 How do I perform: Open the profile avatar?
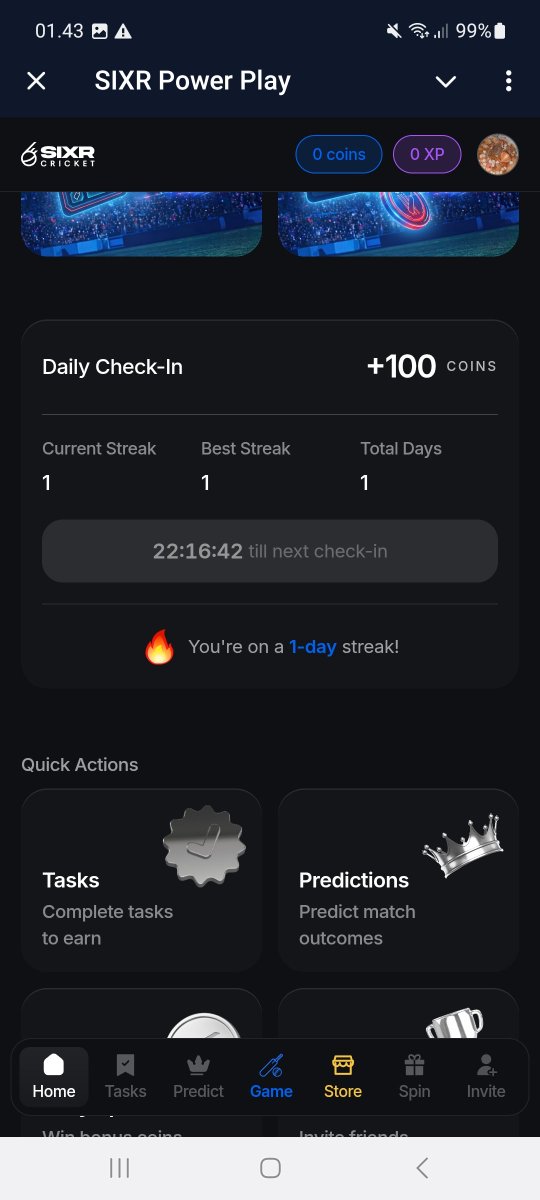point(497,154)
